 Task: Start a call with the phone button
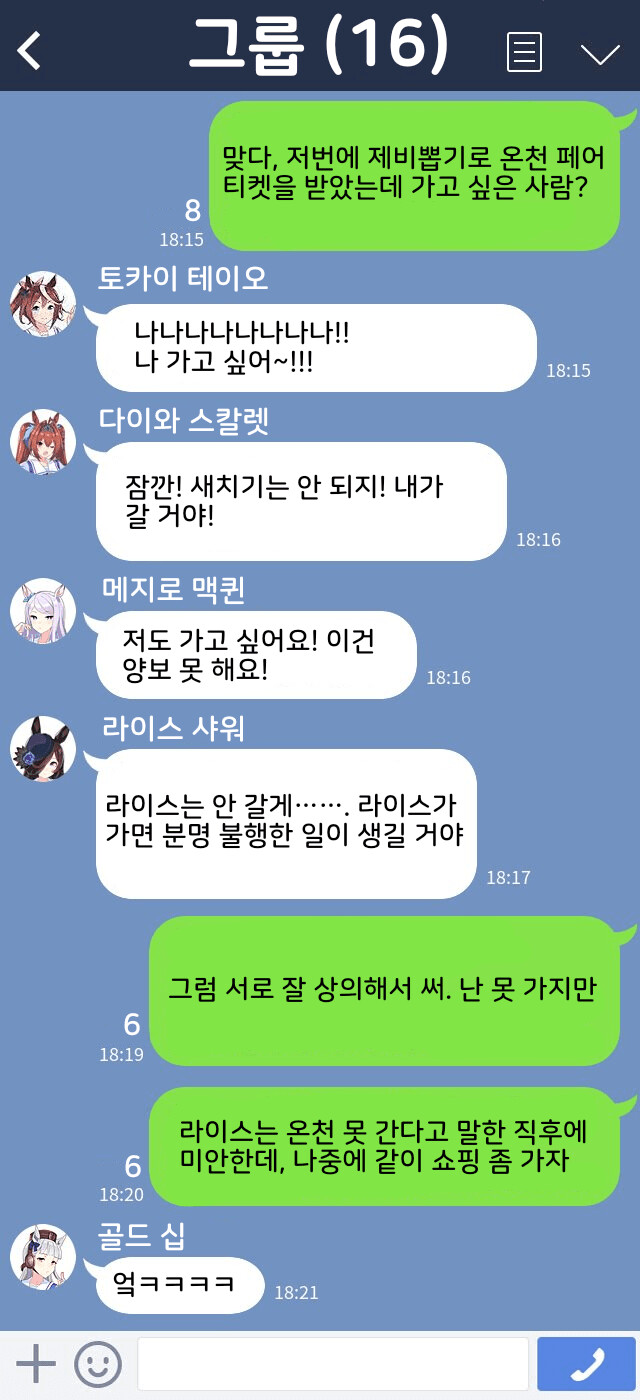tap(586, 1364)
